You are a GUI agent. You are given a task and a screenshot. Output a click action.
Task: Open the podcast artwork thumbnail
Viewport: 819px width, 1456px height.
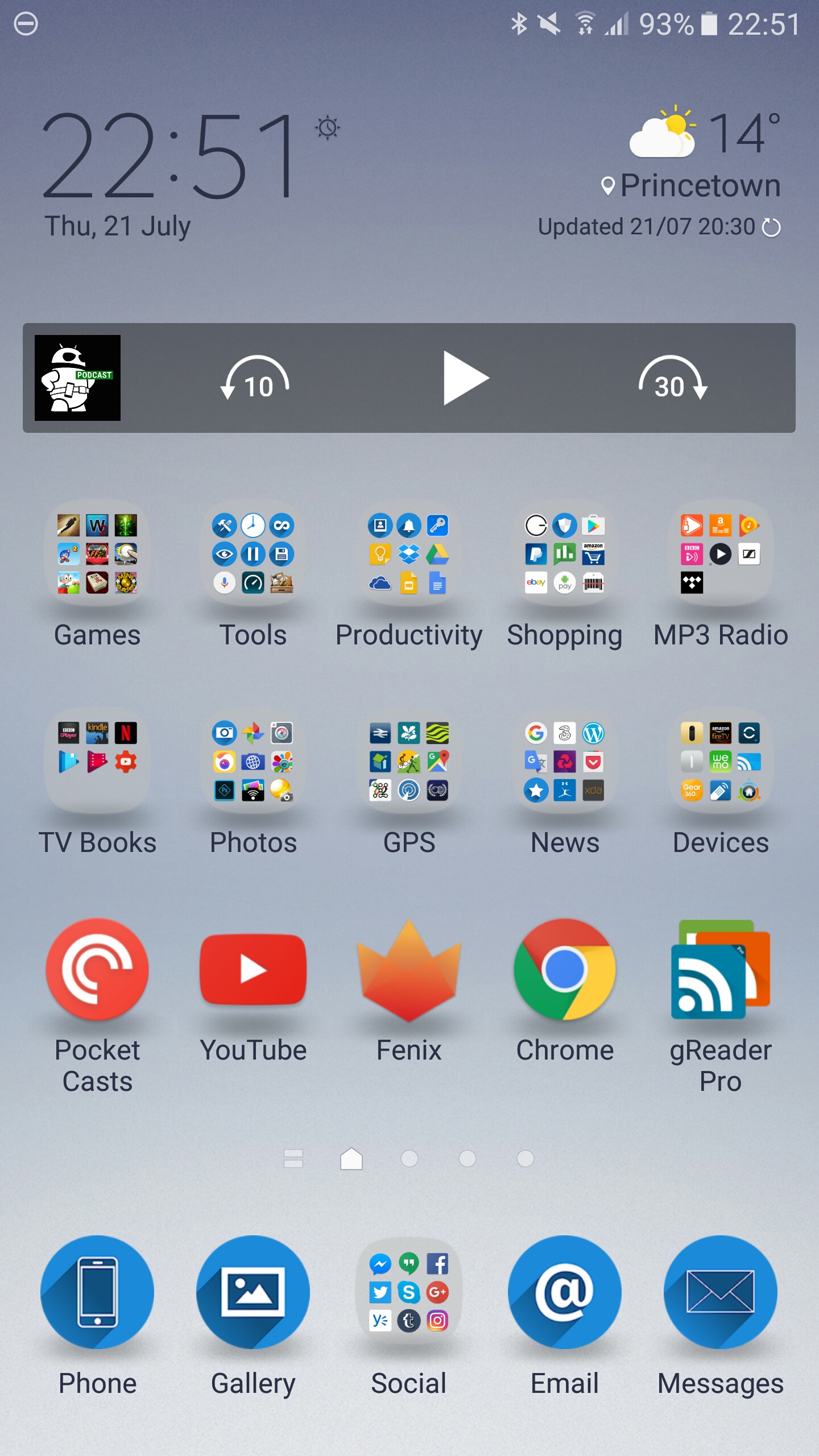coord(77,378)
